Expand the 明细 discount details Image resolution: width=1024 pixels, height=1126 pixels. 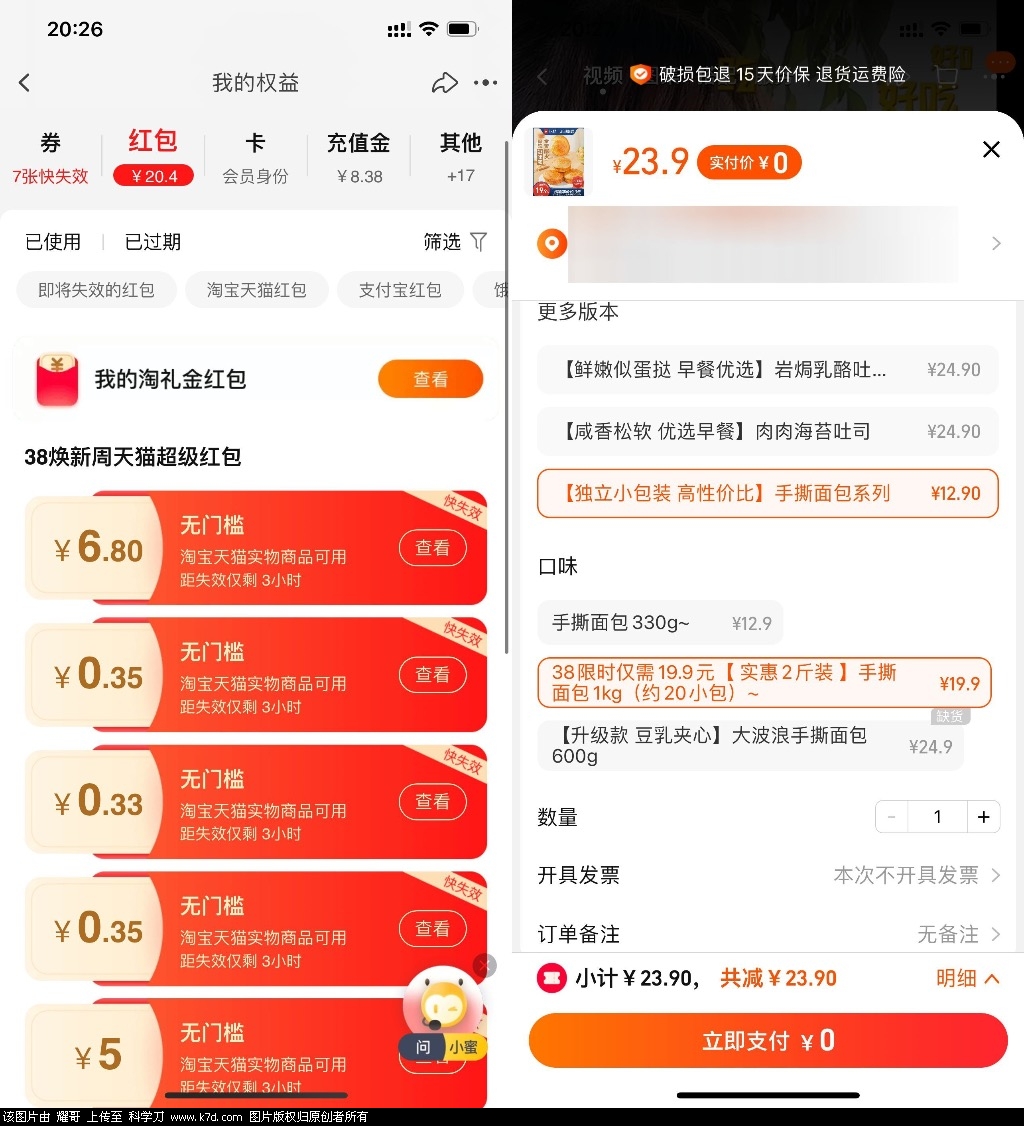[967, 978]
